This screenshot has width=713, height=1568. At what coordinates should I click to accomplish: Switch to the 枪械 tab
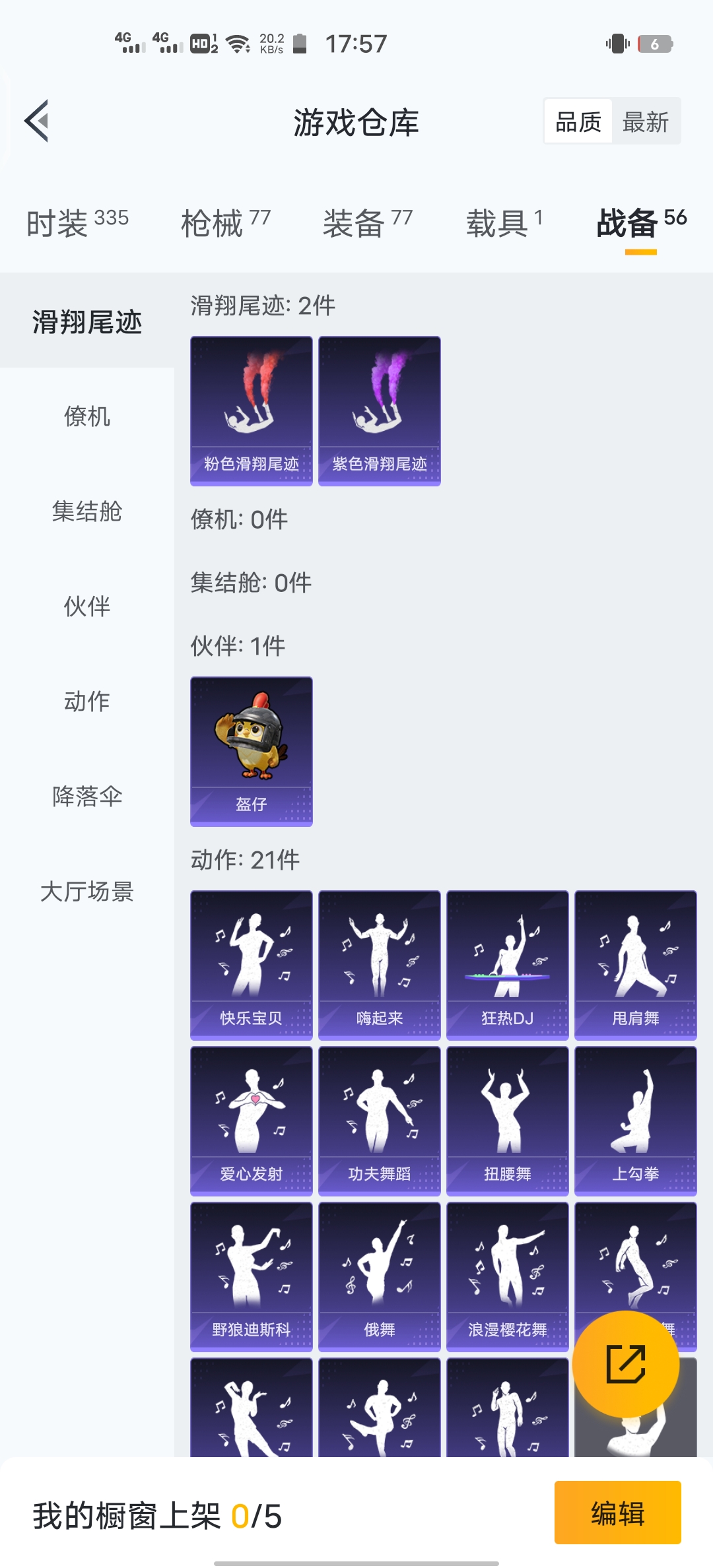click(x=225, y=222)
